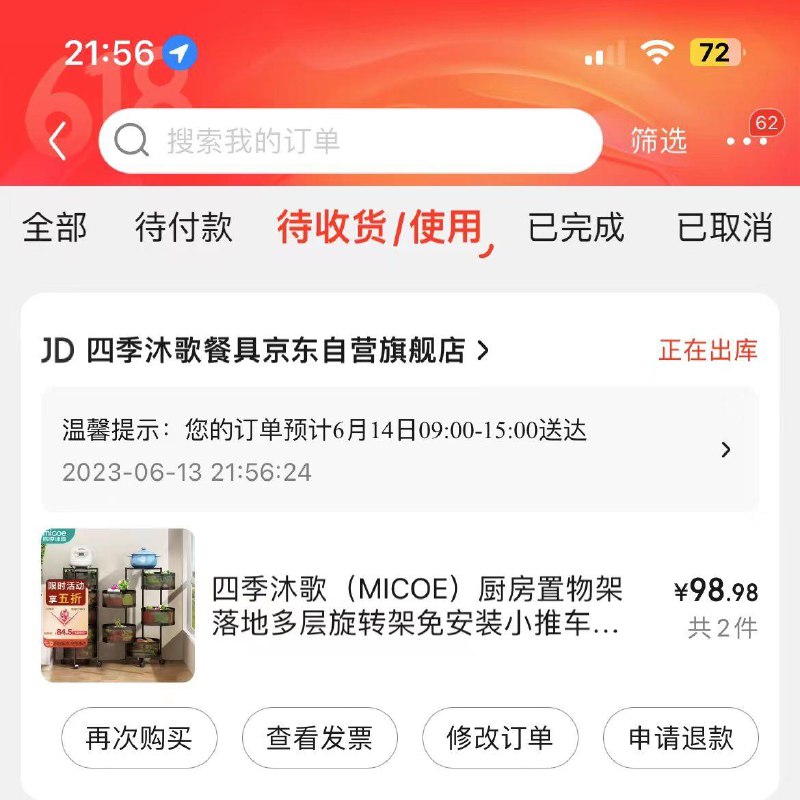The width and height of the screenshot is (800, 800).
Task: Select the 待收货/使用 tab
Action: click(380, 227)
